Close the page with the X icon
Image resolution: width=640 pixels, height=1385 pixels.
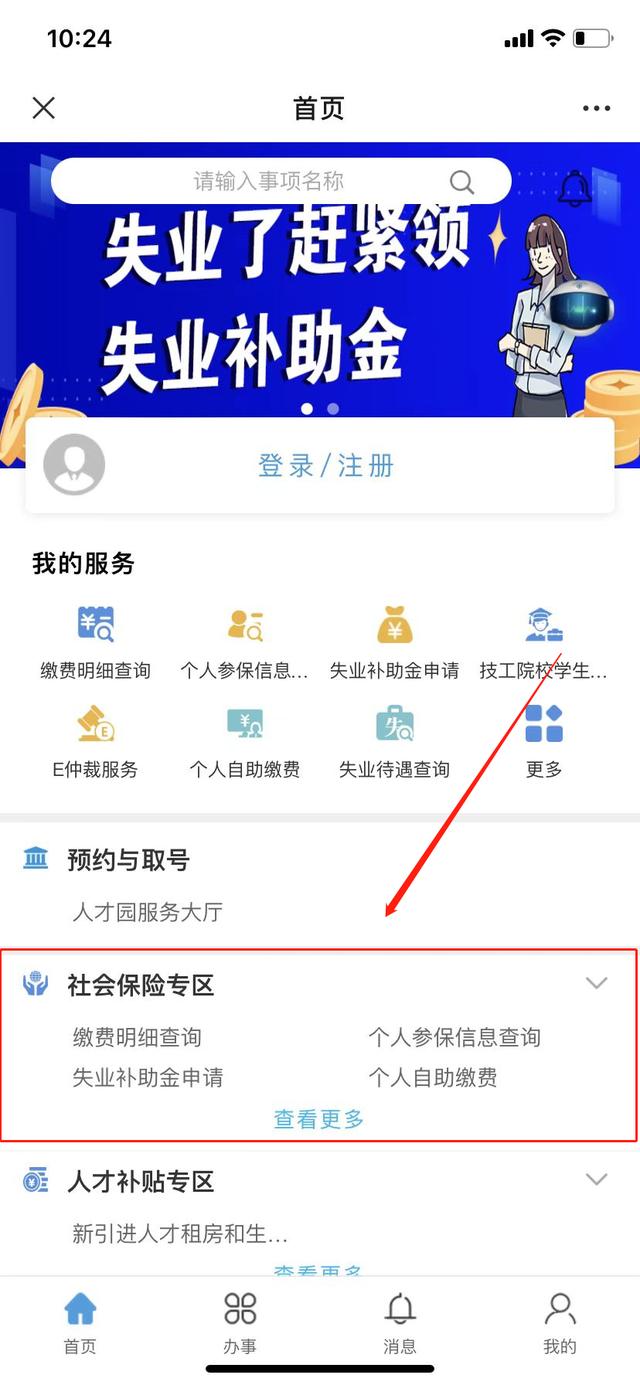[44, 108]
